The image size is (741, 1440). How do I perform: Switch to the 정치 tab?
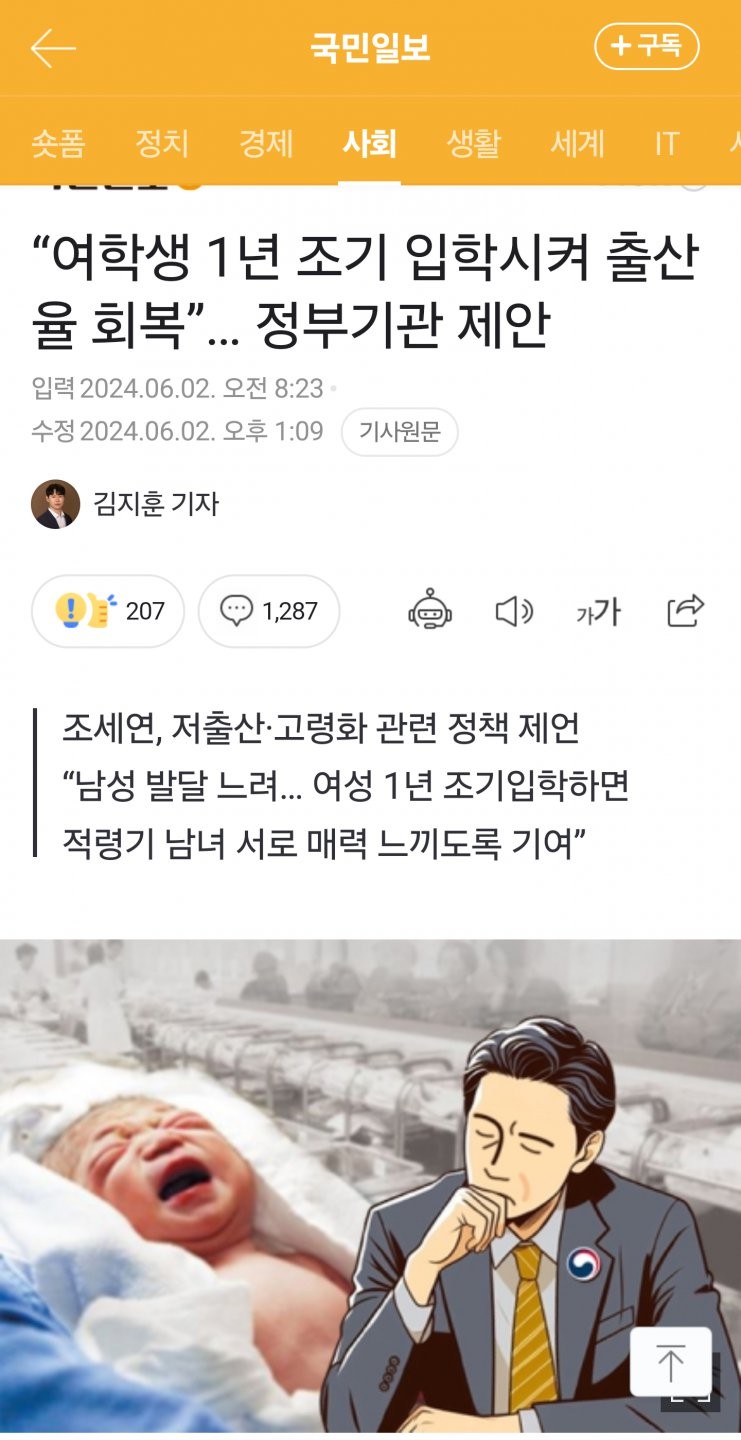click(162, 143)
